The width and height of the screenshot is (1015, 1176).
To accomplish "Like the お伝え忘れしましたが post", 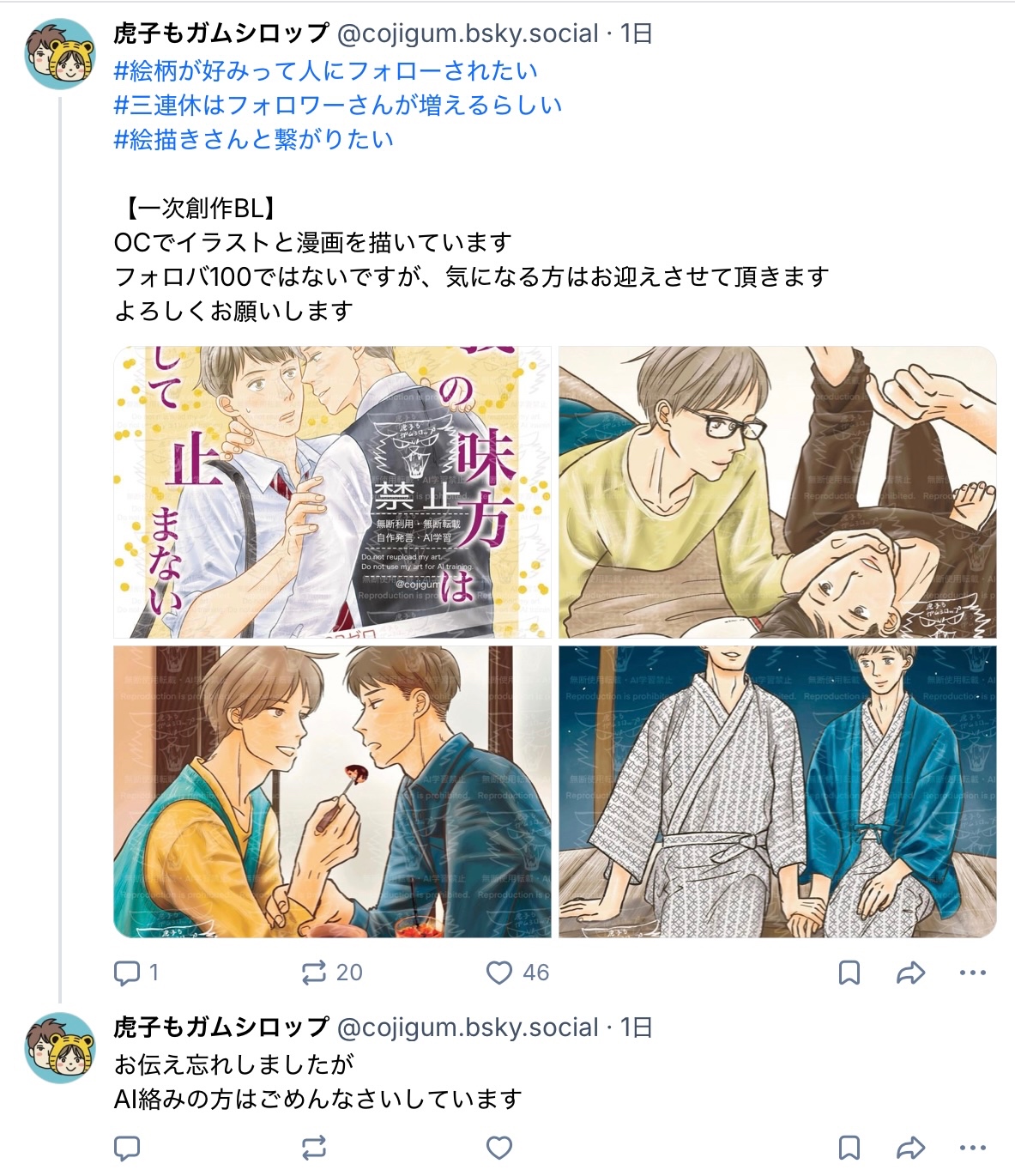I will pos(499,1148).
